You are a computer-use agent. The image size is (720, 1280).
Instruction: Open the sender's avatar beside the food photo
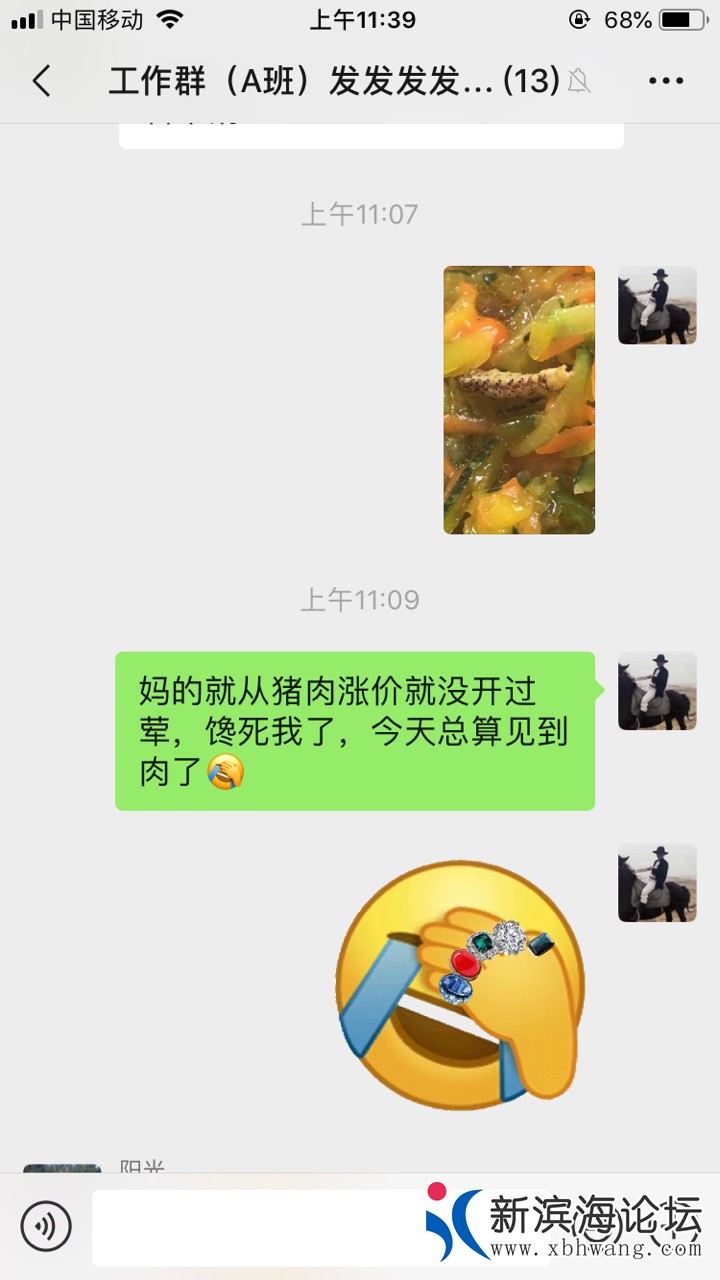[657, 305]
